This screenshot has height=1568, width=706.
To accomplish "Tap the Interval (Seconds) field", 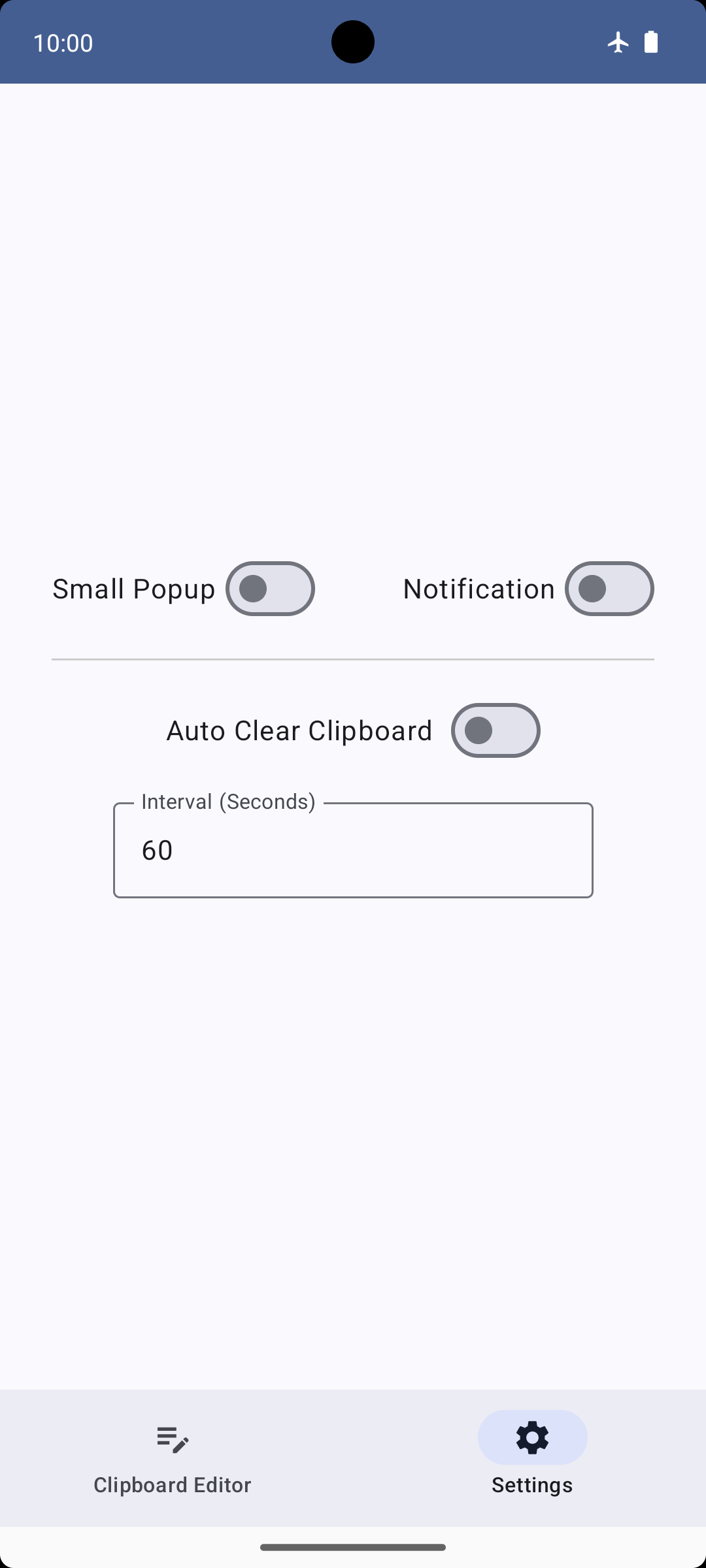I will pyautogui.click(x=353, y=849).
